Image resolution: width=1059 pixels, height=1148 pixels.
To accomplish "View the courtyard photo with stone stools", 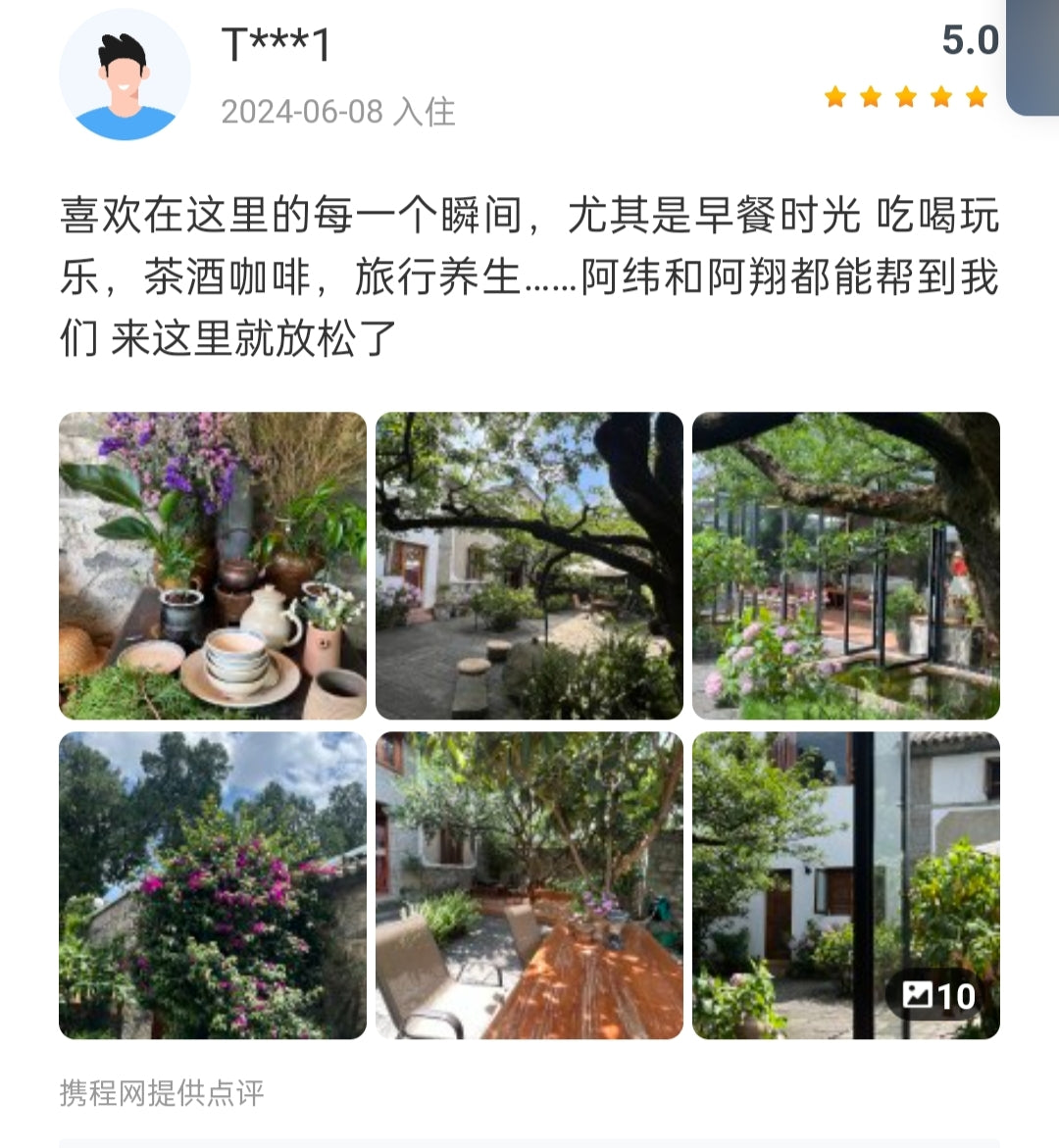I will (529, 566).
